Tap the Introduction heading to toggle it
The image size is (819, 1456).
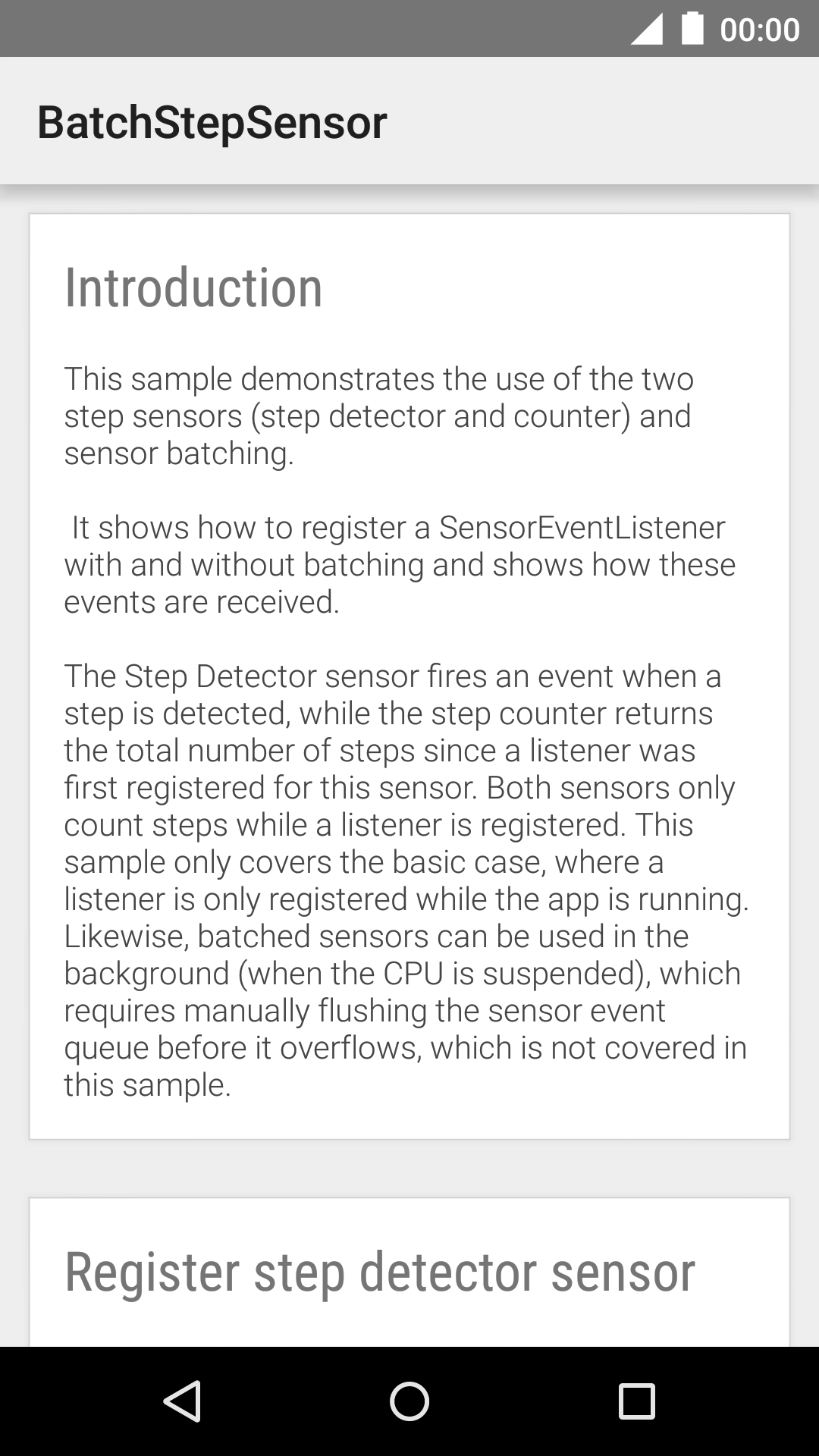tap(193, 288)
